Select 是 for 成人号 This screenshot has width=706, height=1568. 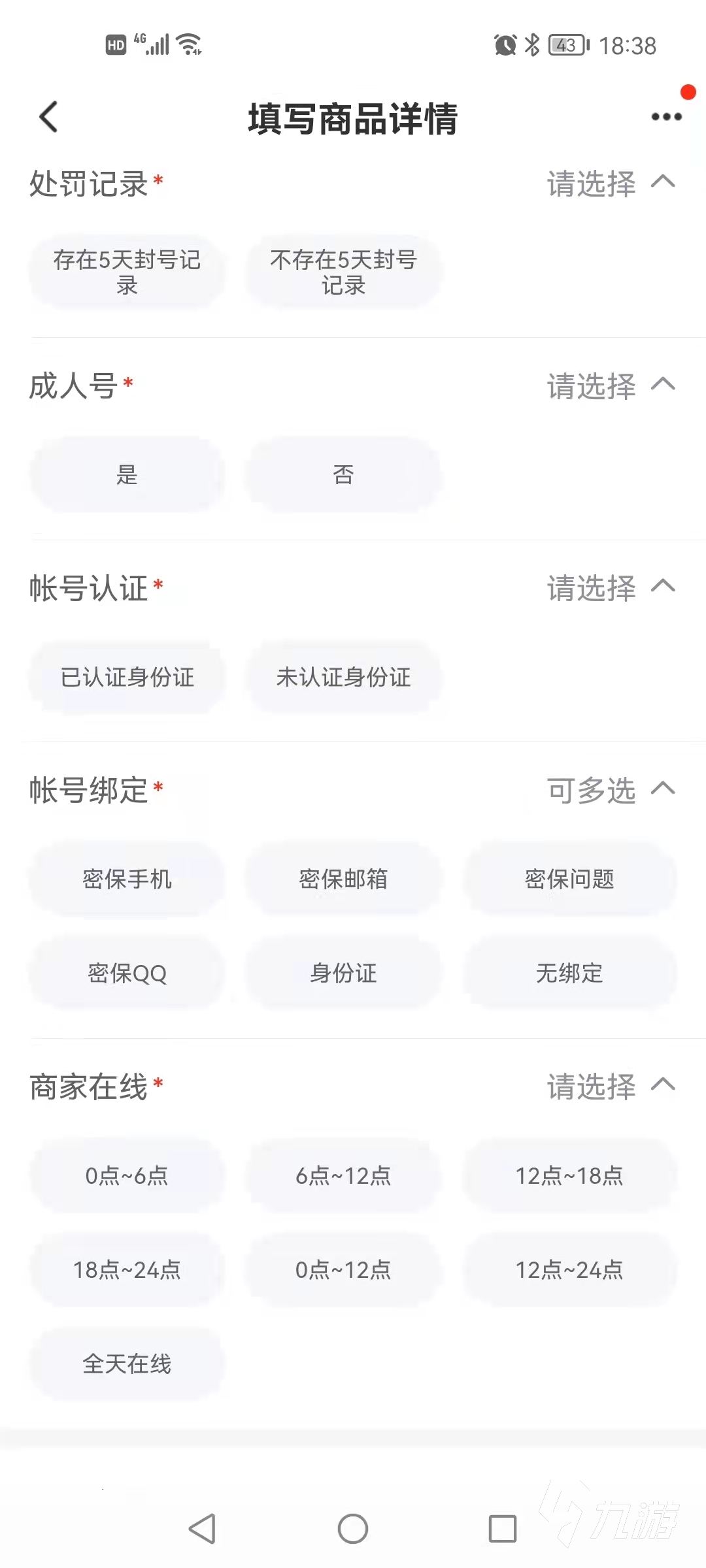pos(127,475)
